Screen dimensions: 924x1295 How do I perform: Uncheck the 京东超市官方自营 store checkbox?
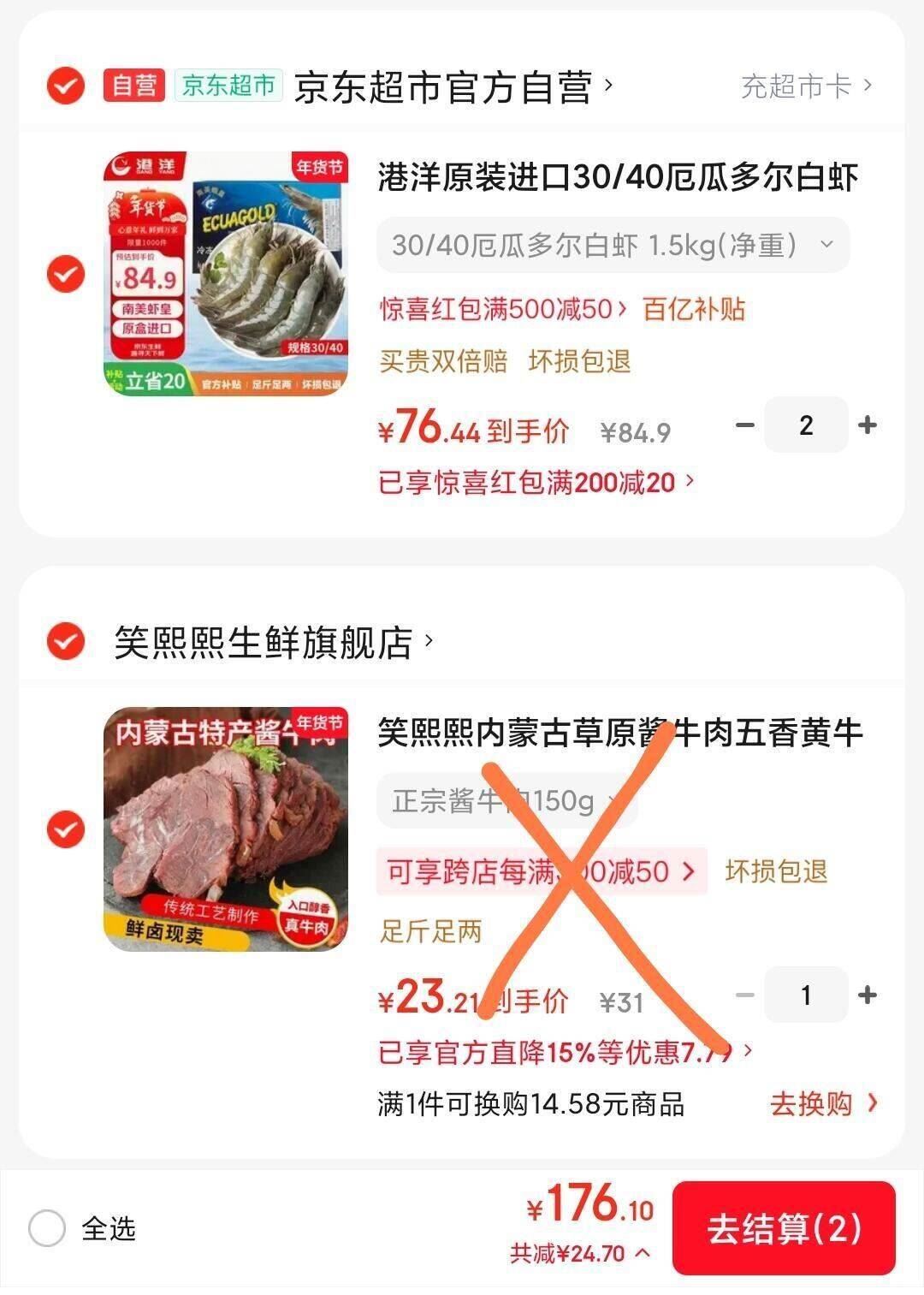pyautogui.click(x=66, y=86)
